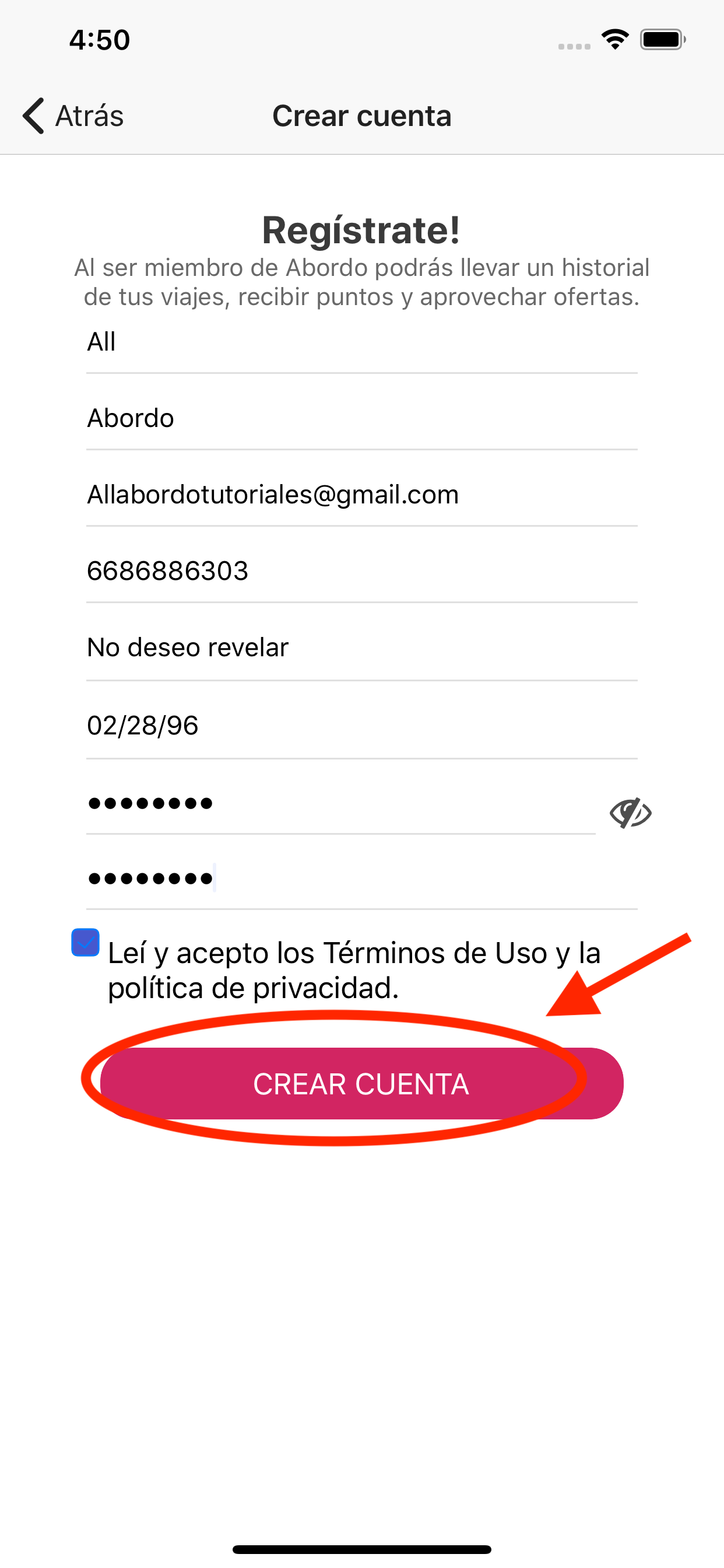Toggle password visibility with the eye icon

630,813
